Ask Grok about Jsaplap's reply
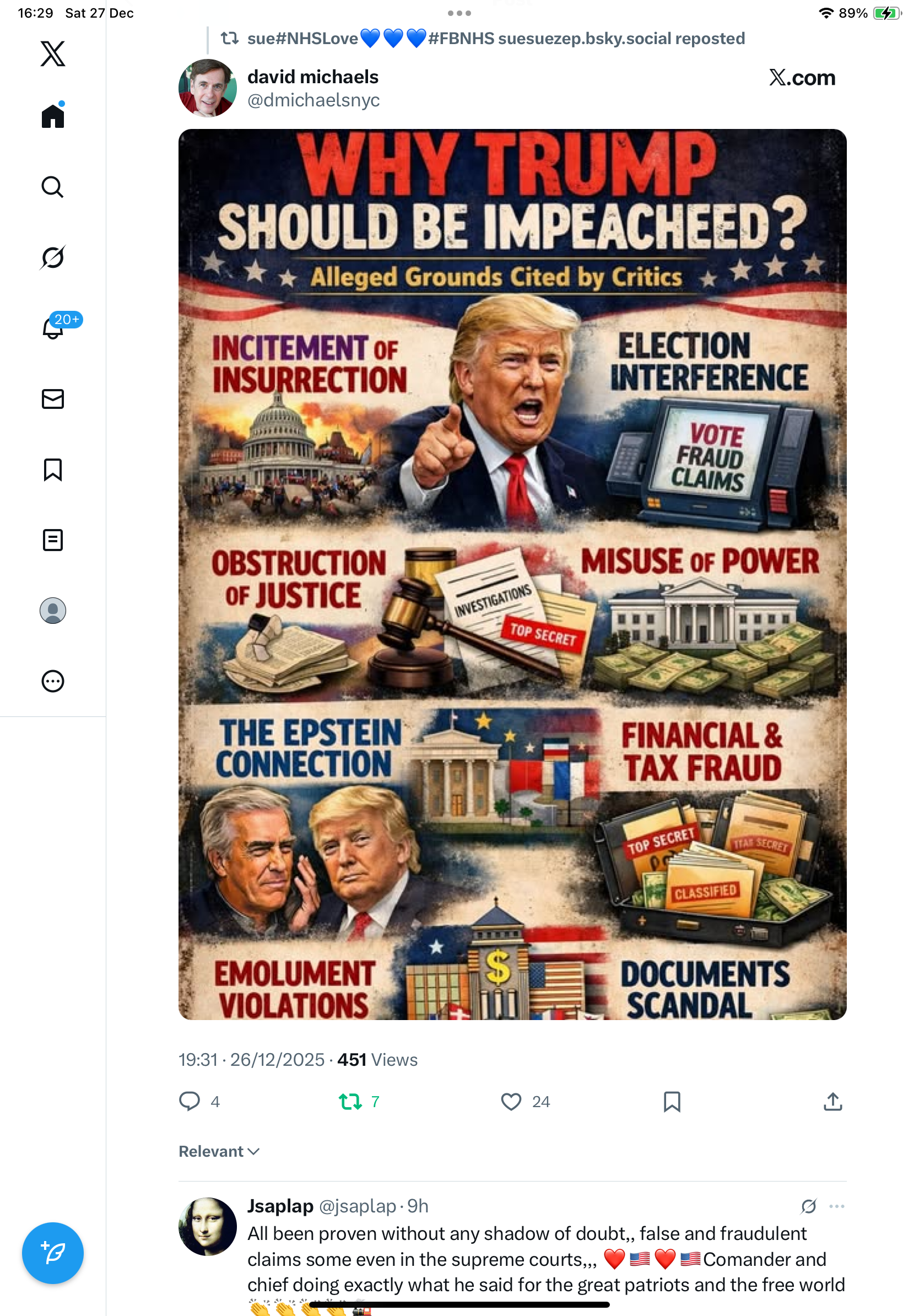 coord(808,1206)
